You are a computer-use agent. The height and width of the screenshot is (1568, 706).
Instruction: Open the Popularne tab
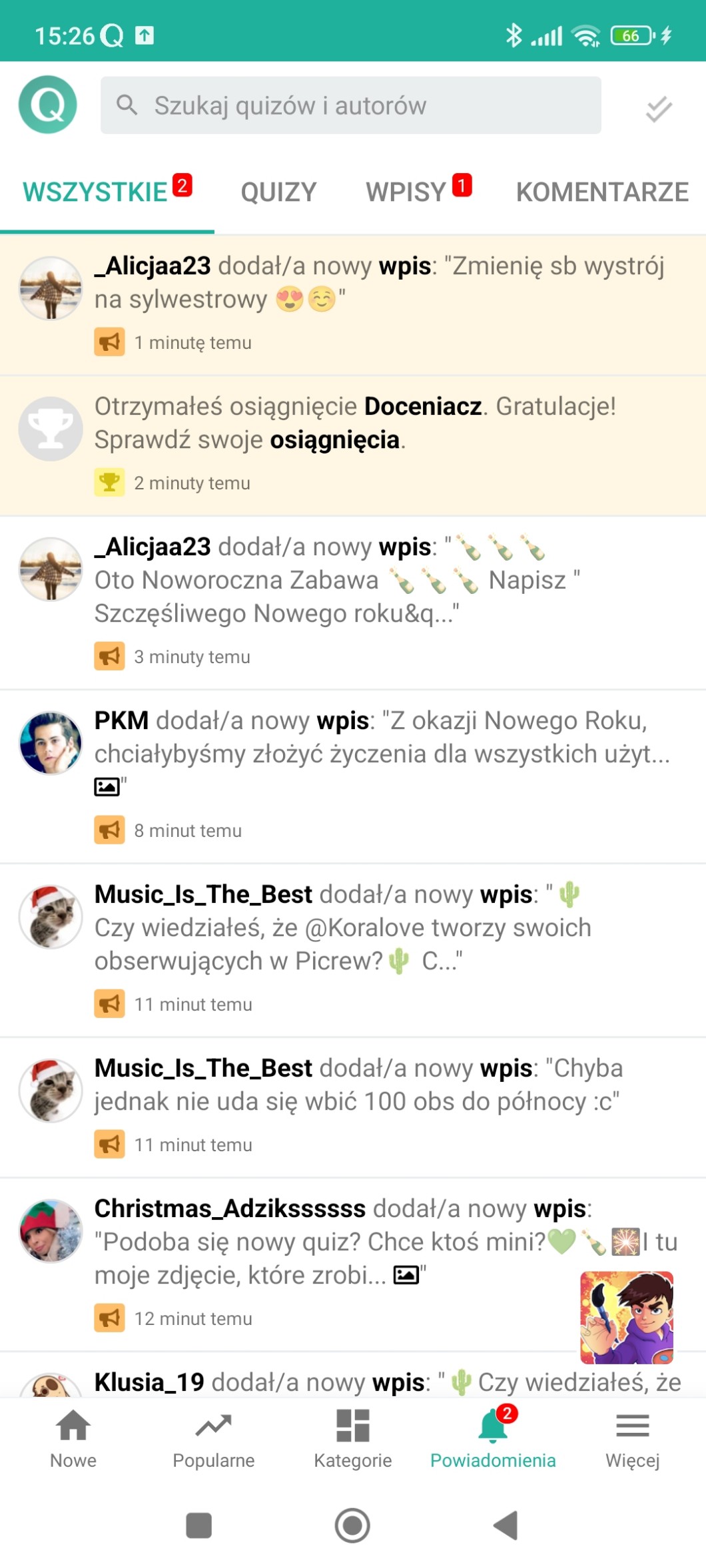coord(213,1439)
